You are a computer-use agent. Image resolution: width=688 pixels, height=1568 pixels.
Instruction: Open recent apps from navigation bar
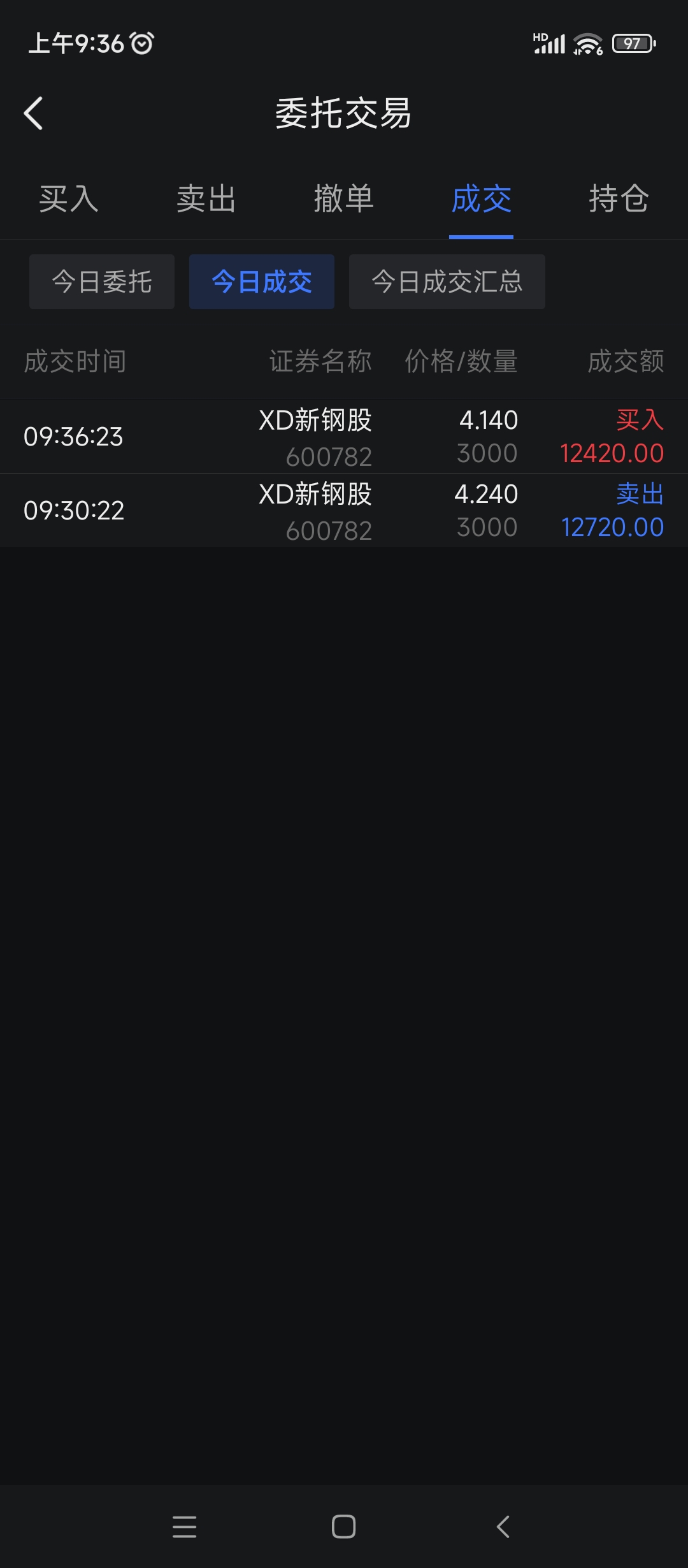tap(185, 1527)
